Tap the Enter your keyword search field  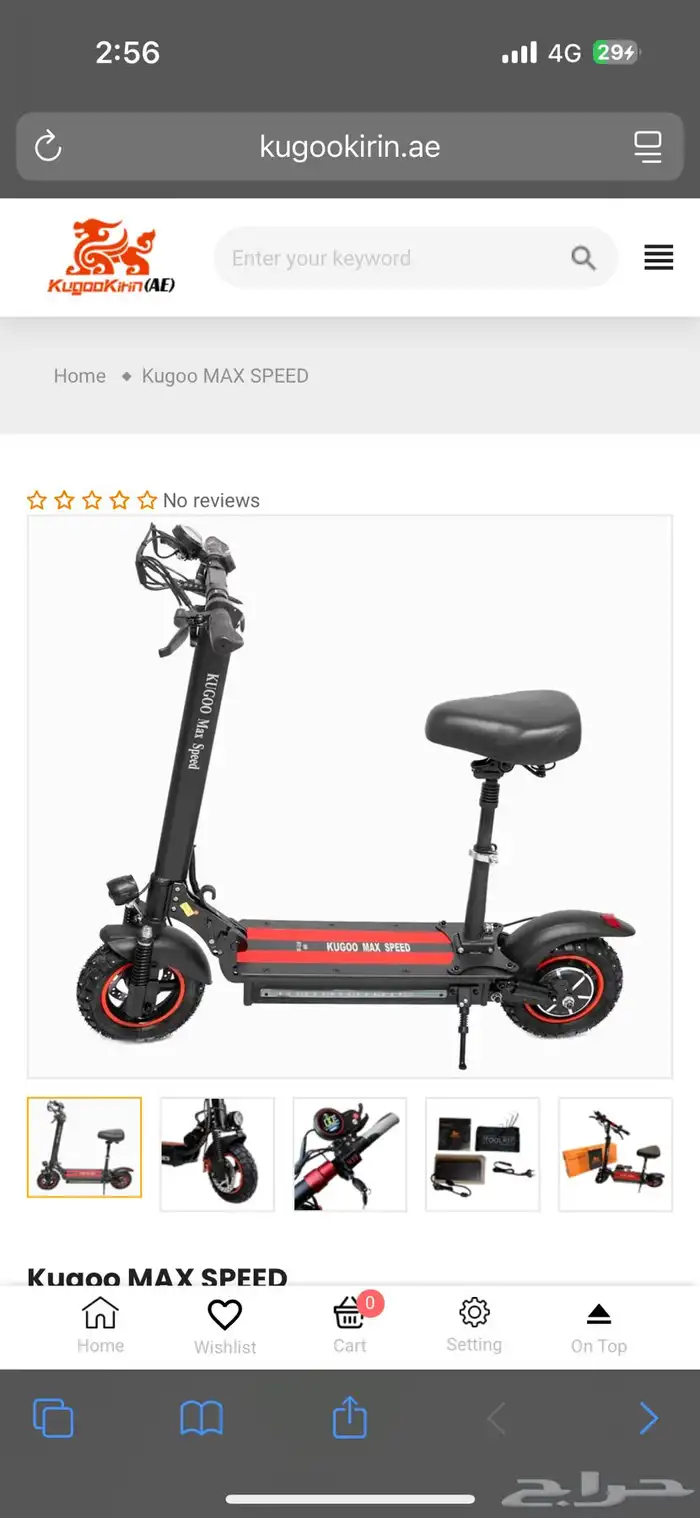coord(390,258)
